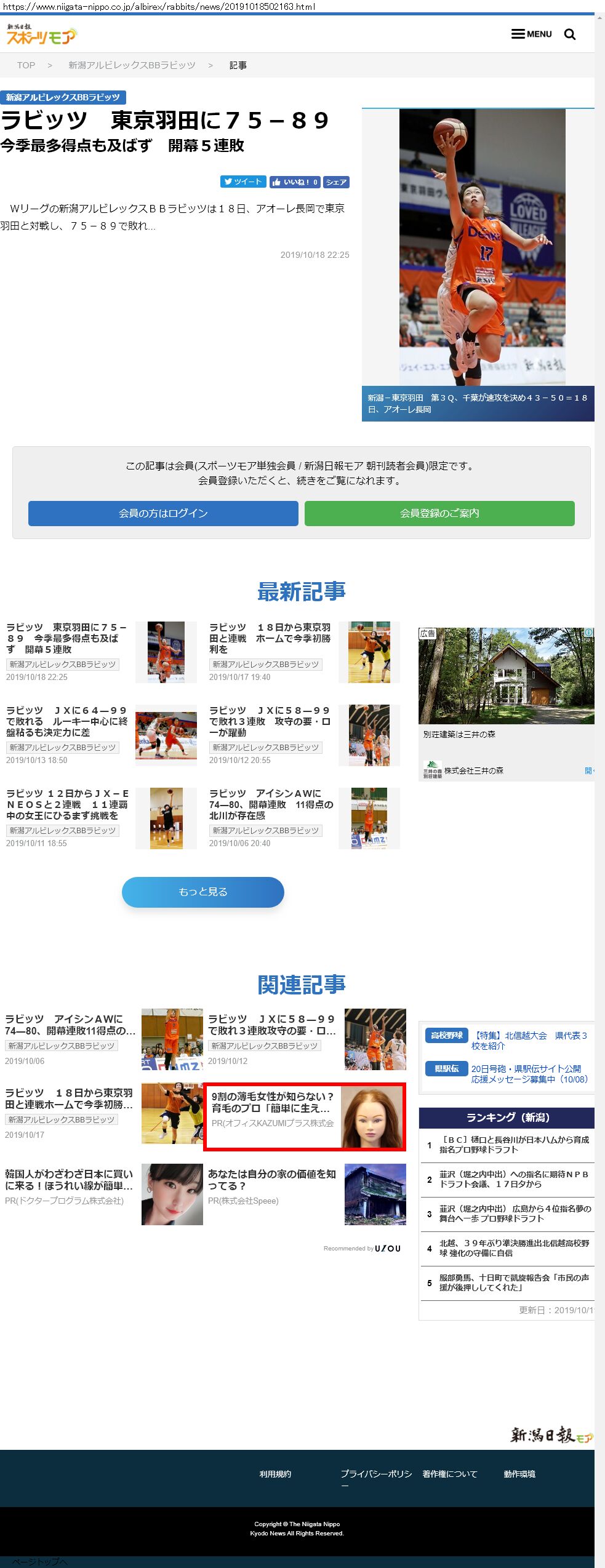Image resolution: width=605 pixels, height=1568 pixels.
Task: Open 高校野球 北信越大会 特集 link
Action: pos(529,1040)
